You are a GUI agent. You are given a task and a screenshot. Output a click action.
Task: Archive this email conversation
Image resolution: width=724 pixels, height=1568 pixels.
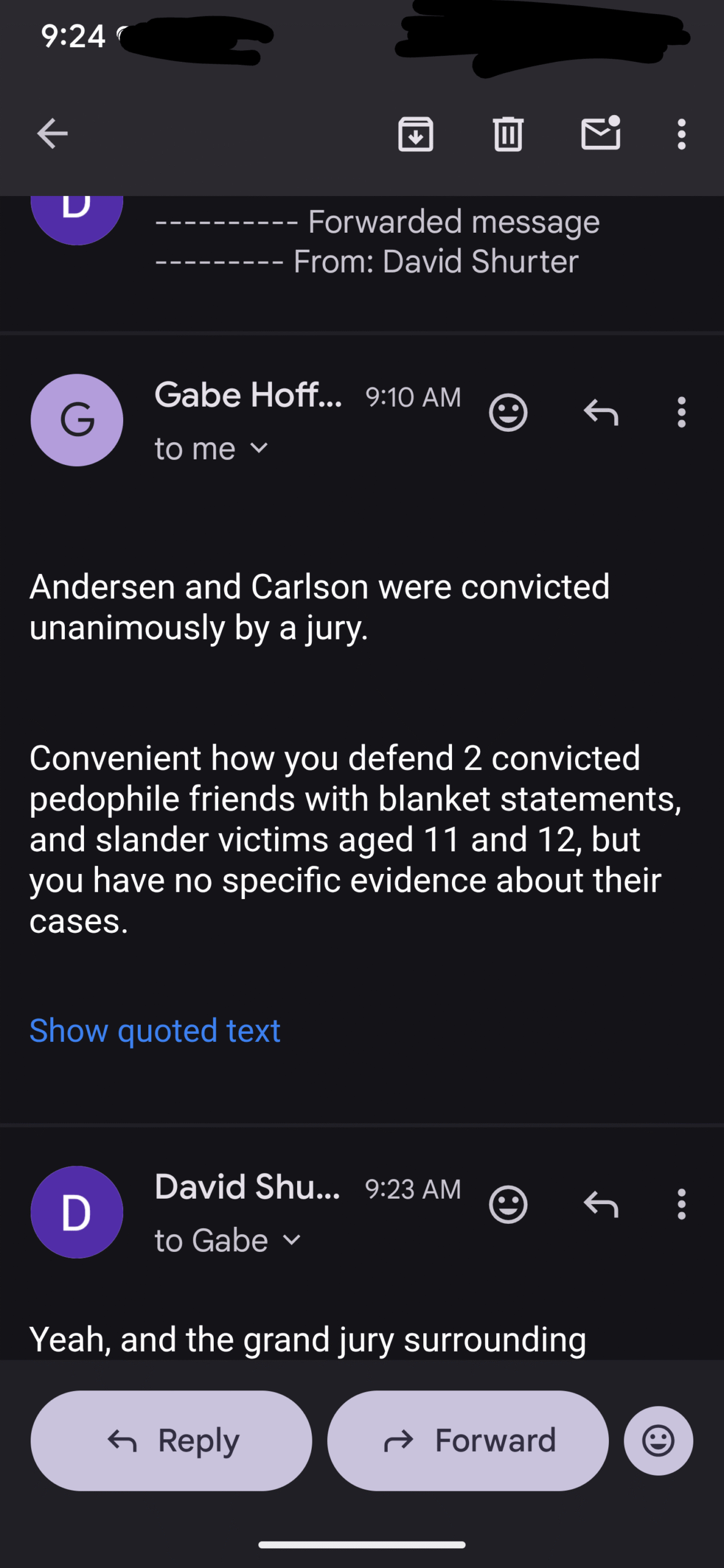click(x=416, y=134)
